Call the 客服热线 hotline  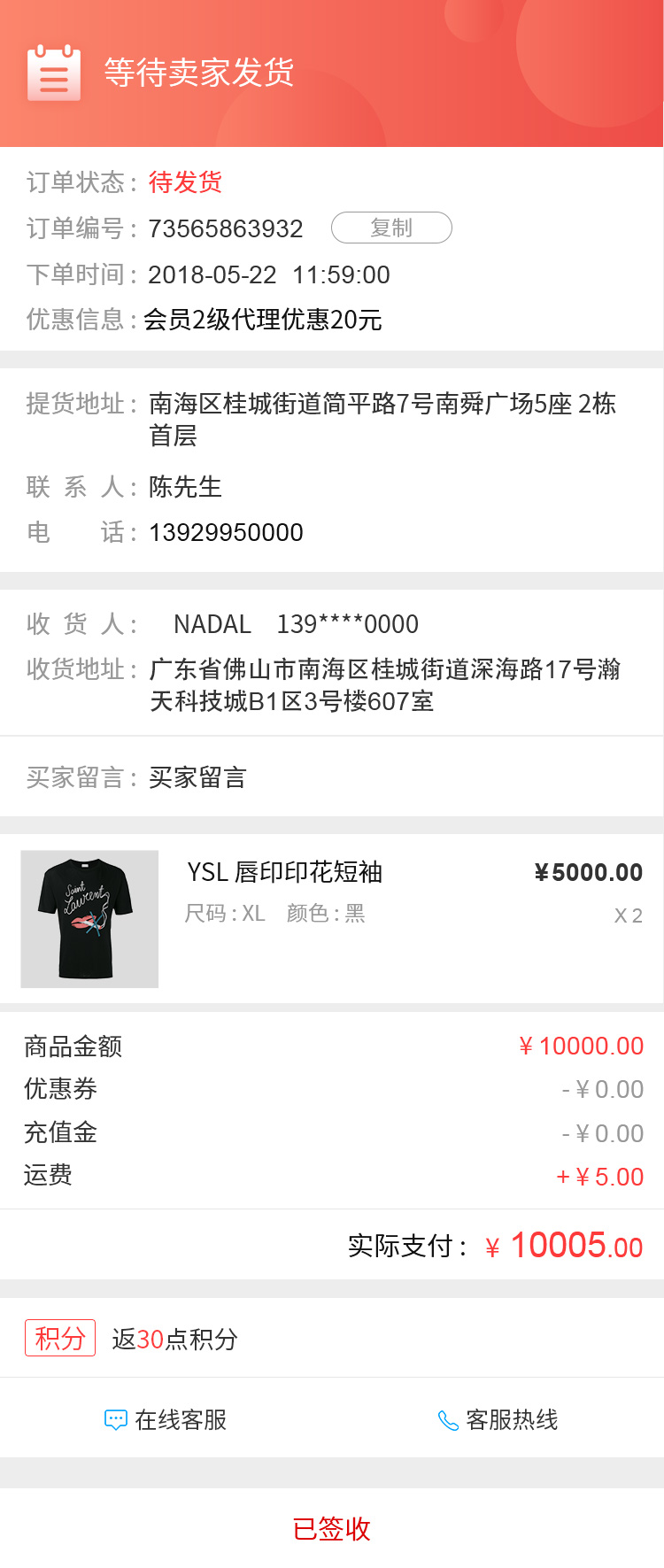click(x=498, y=1420)
